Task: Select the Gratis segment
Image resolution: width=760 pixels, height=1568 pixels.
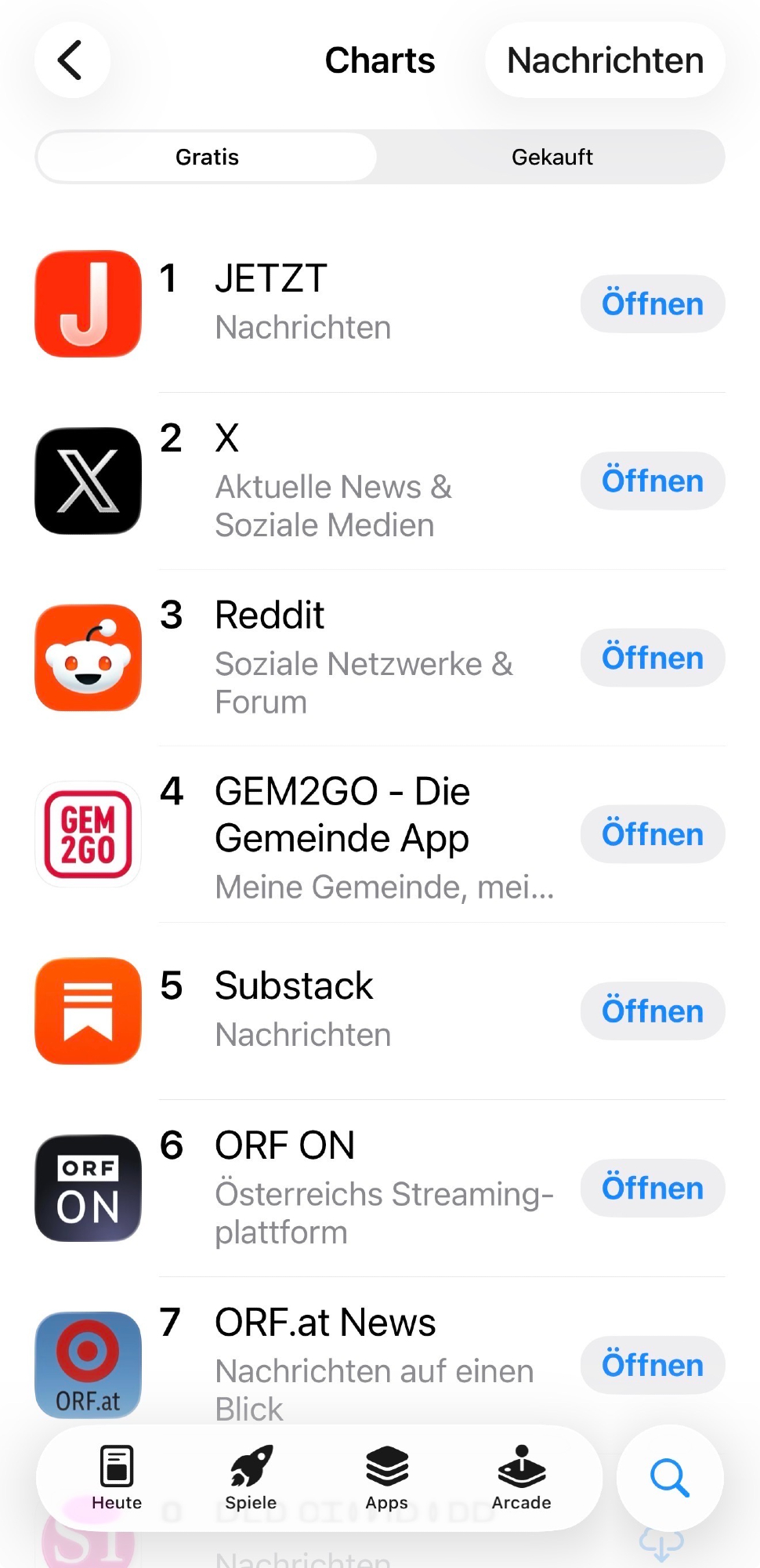Action: click(x=207, y=157)
